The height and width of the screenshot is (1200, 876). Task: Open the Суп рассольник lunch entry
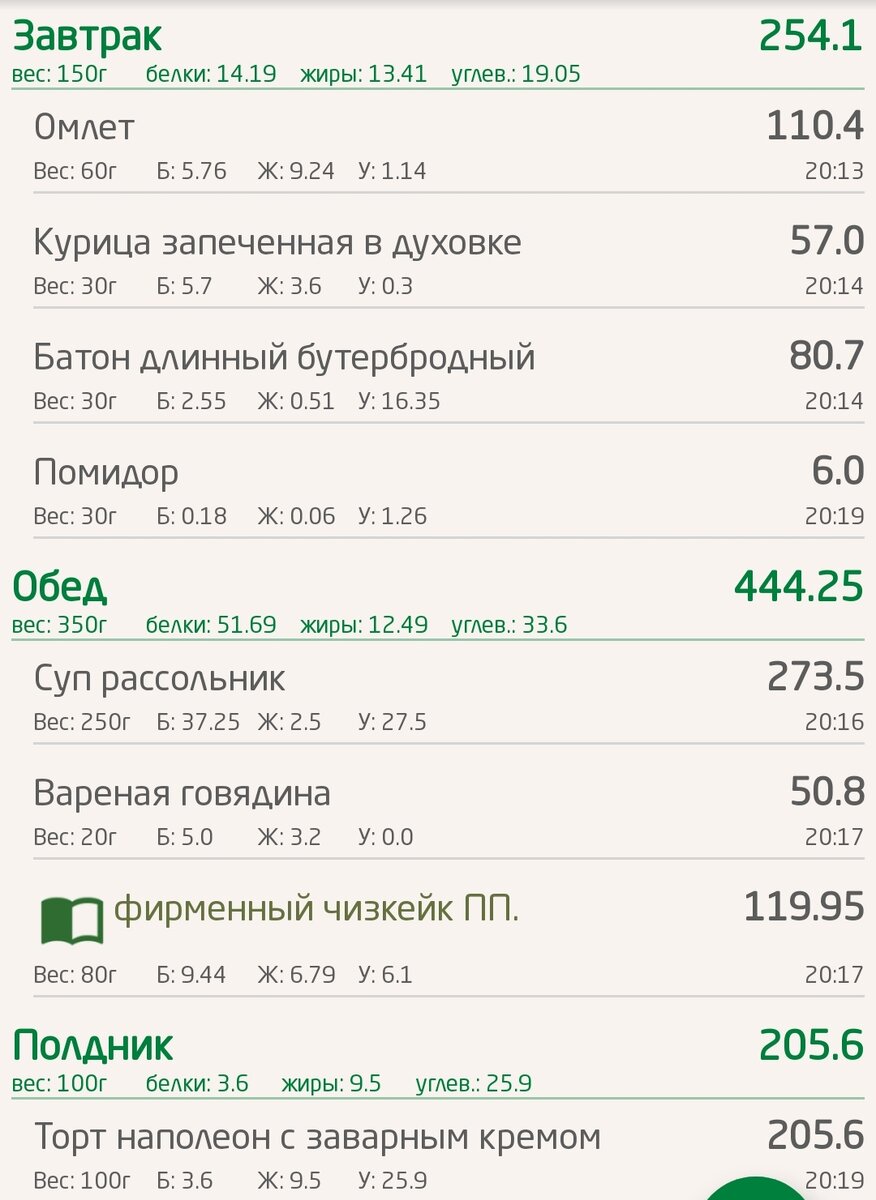click(x=448, y=696)
